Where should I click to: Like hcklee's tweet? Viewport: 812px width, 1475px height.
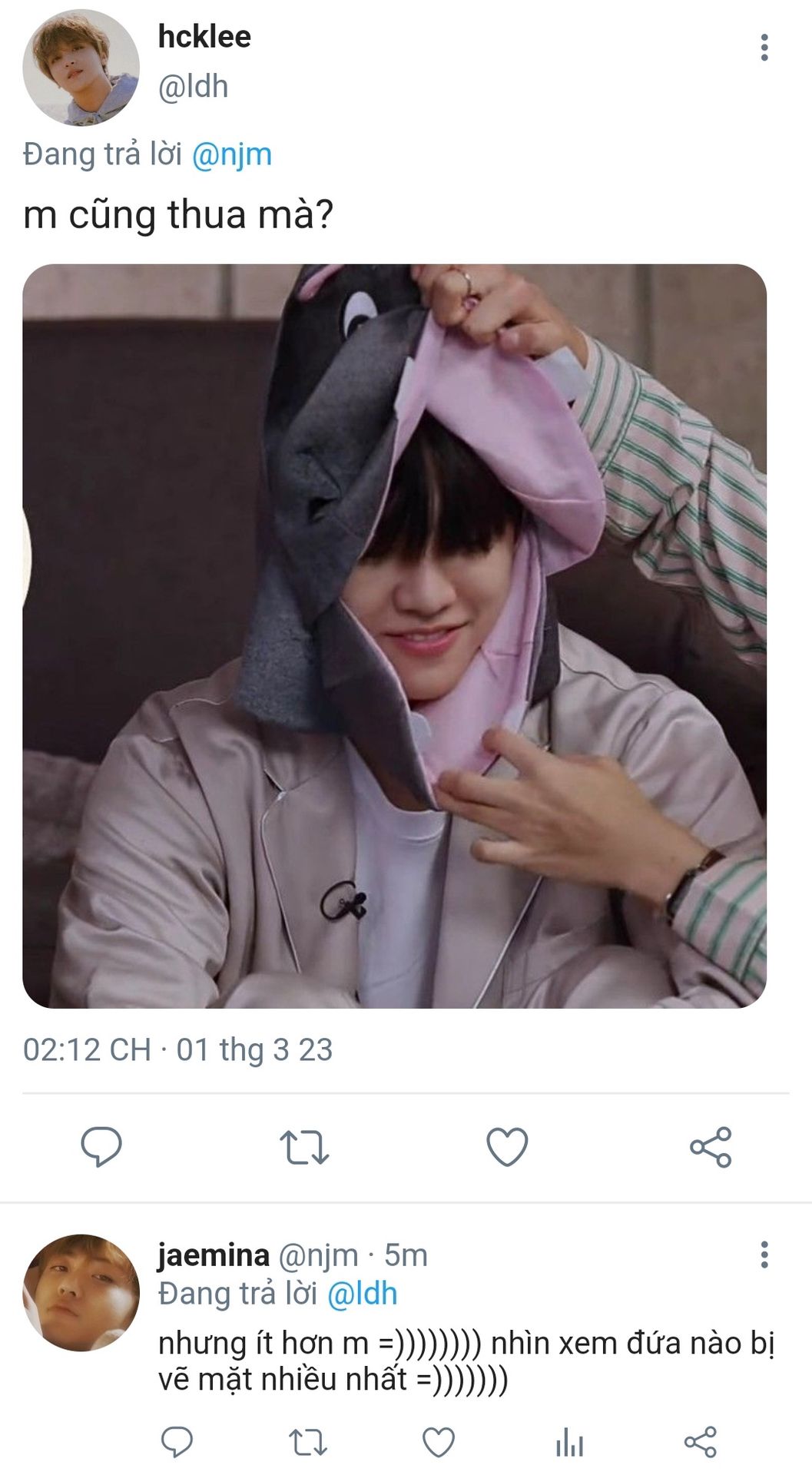[x=507, y=1146]
